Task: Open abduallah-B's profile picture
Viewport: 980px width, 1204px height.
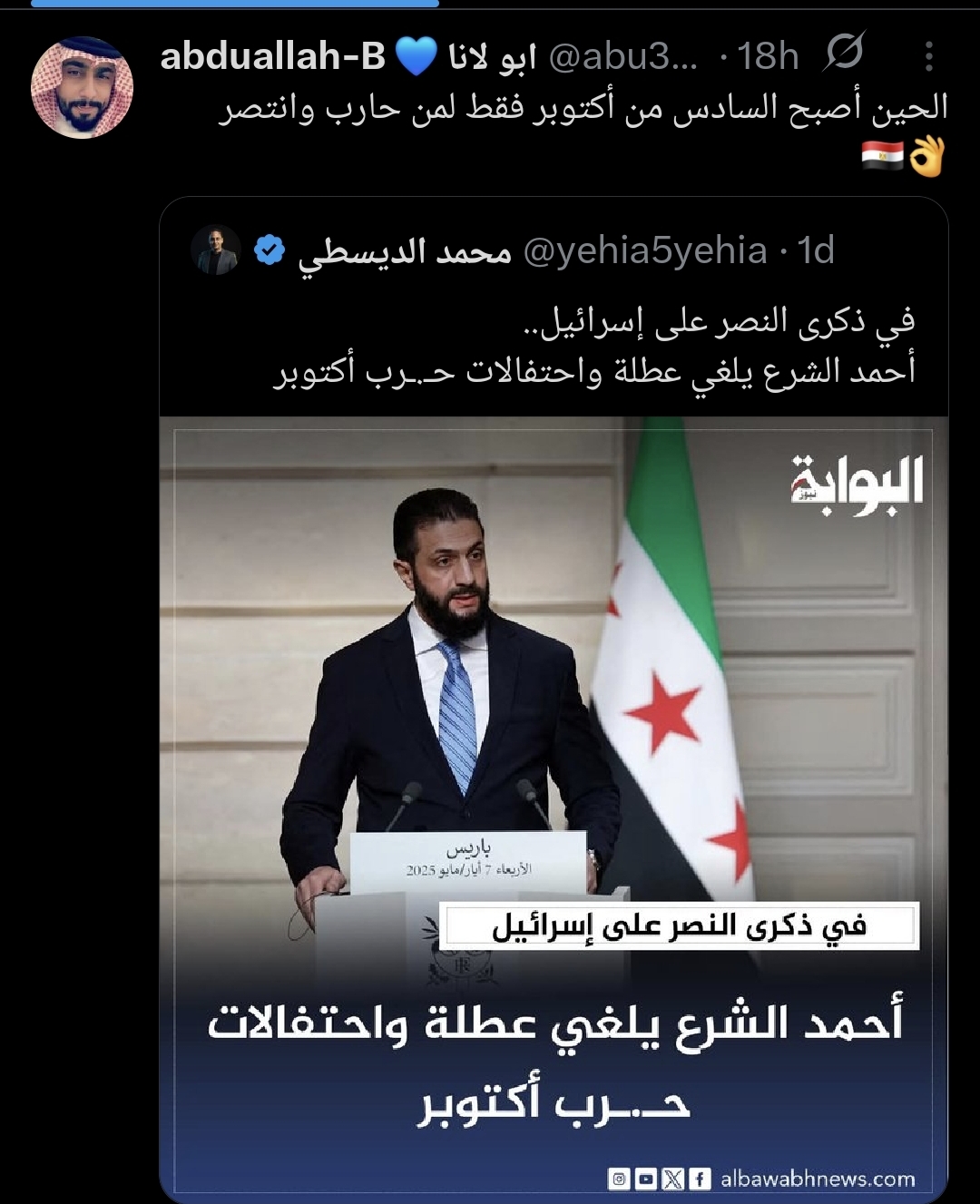Action: 82,87
